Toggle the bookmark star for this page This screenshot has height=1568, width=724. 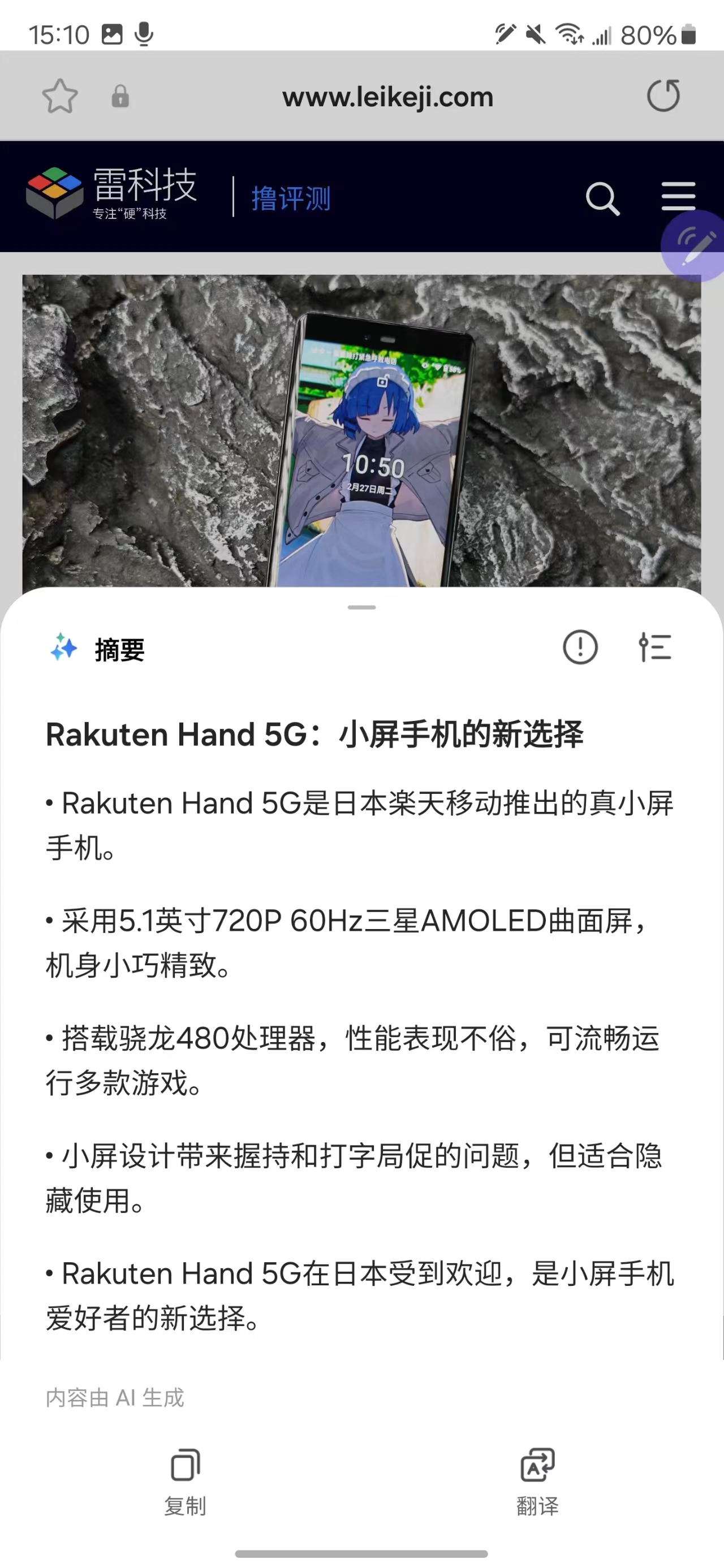coord(61,96)
